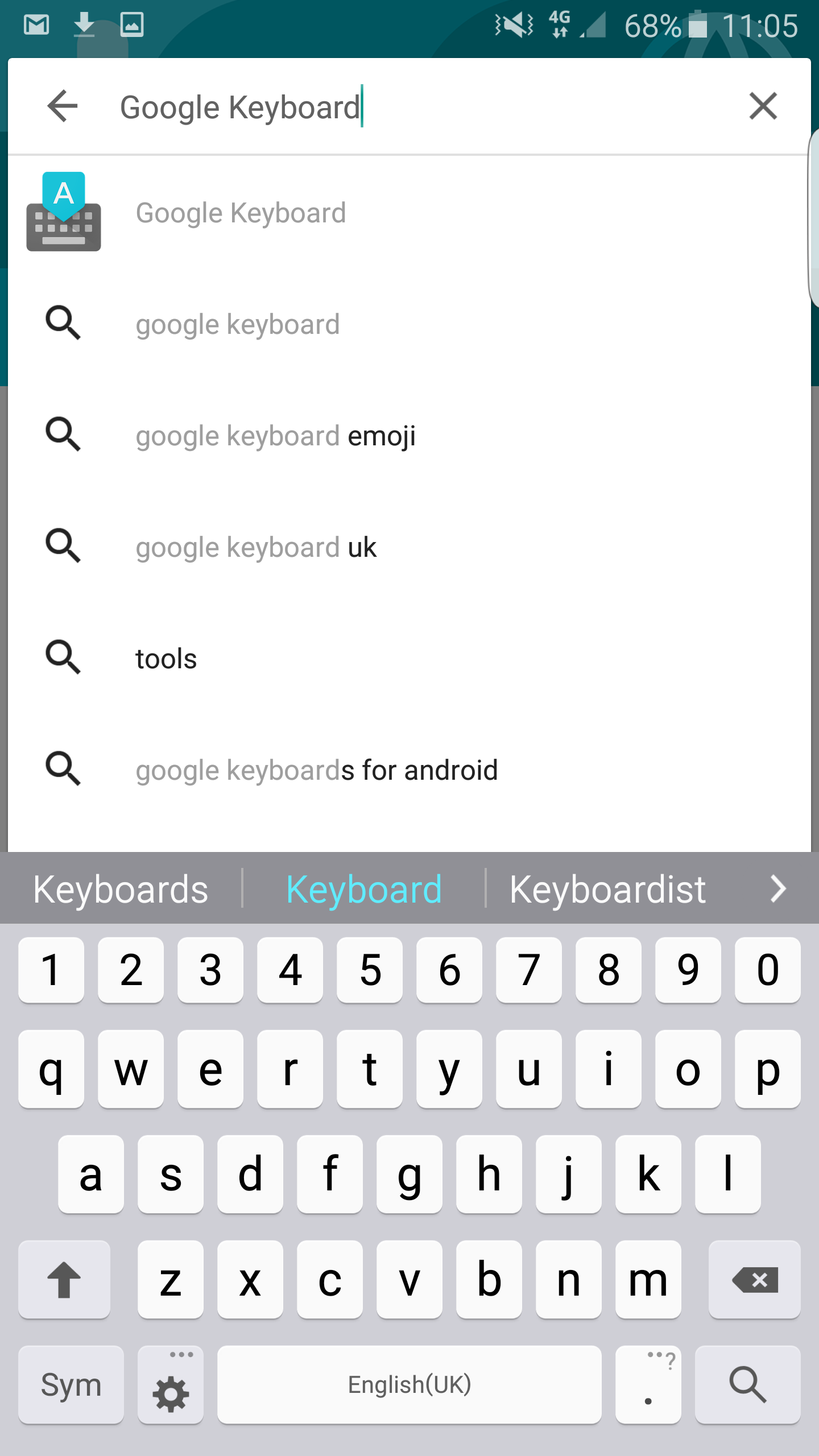Expand more word predictions with the chevron

click(778, 889)
